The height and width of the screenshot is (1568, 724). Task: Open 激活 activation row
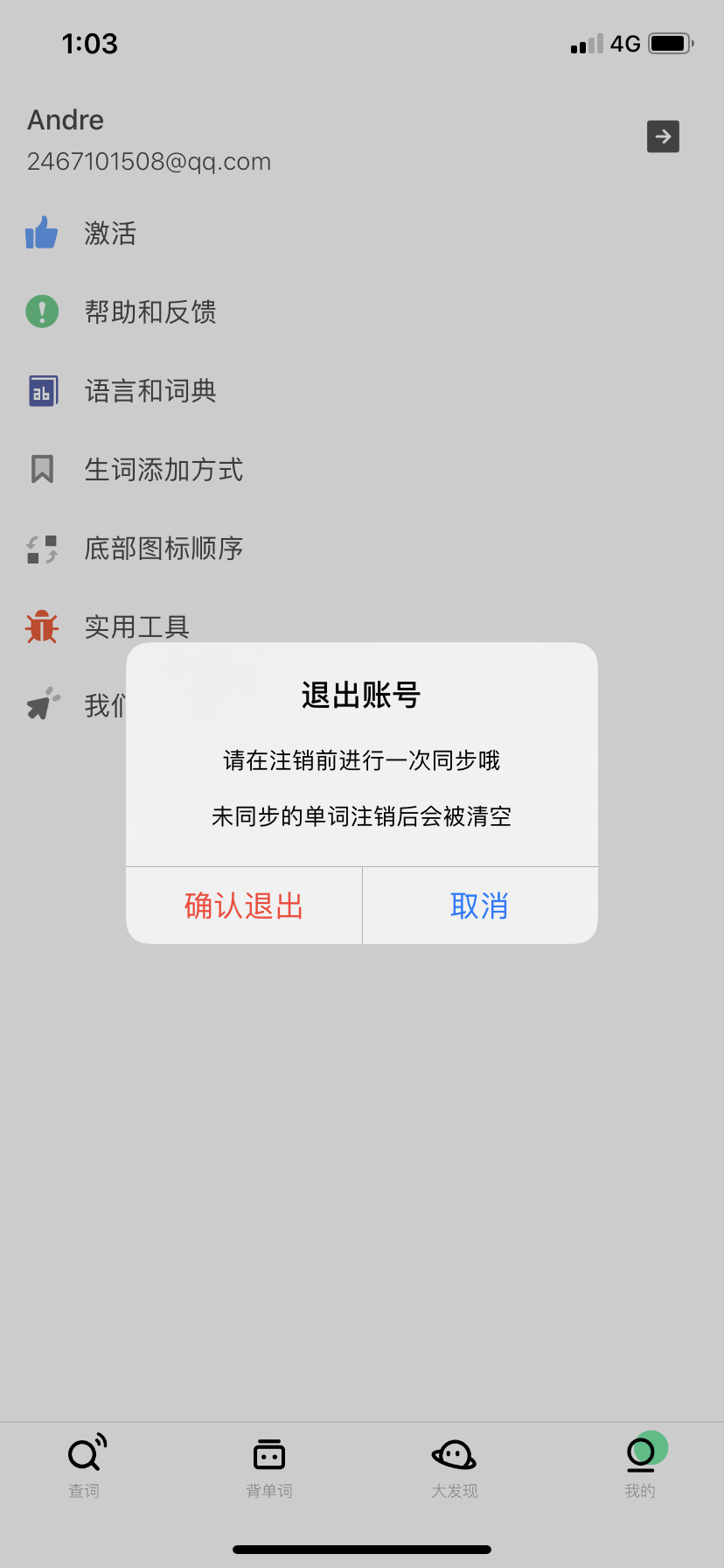[x=110, y=234]
